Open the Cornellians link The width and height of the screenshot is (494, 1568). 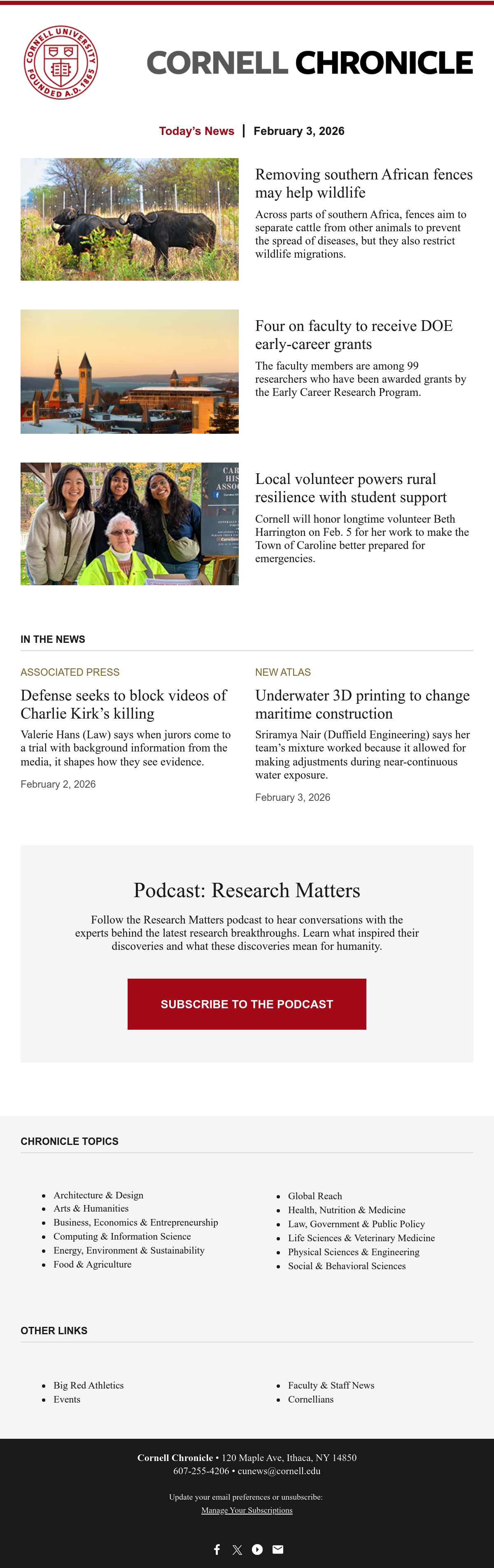[311, 1399]
